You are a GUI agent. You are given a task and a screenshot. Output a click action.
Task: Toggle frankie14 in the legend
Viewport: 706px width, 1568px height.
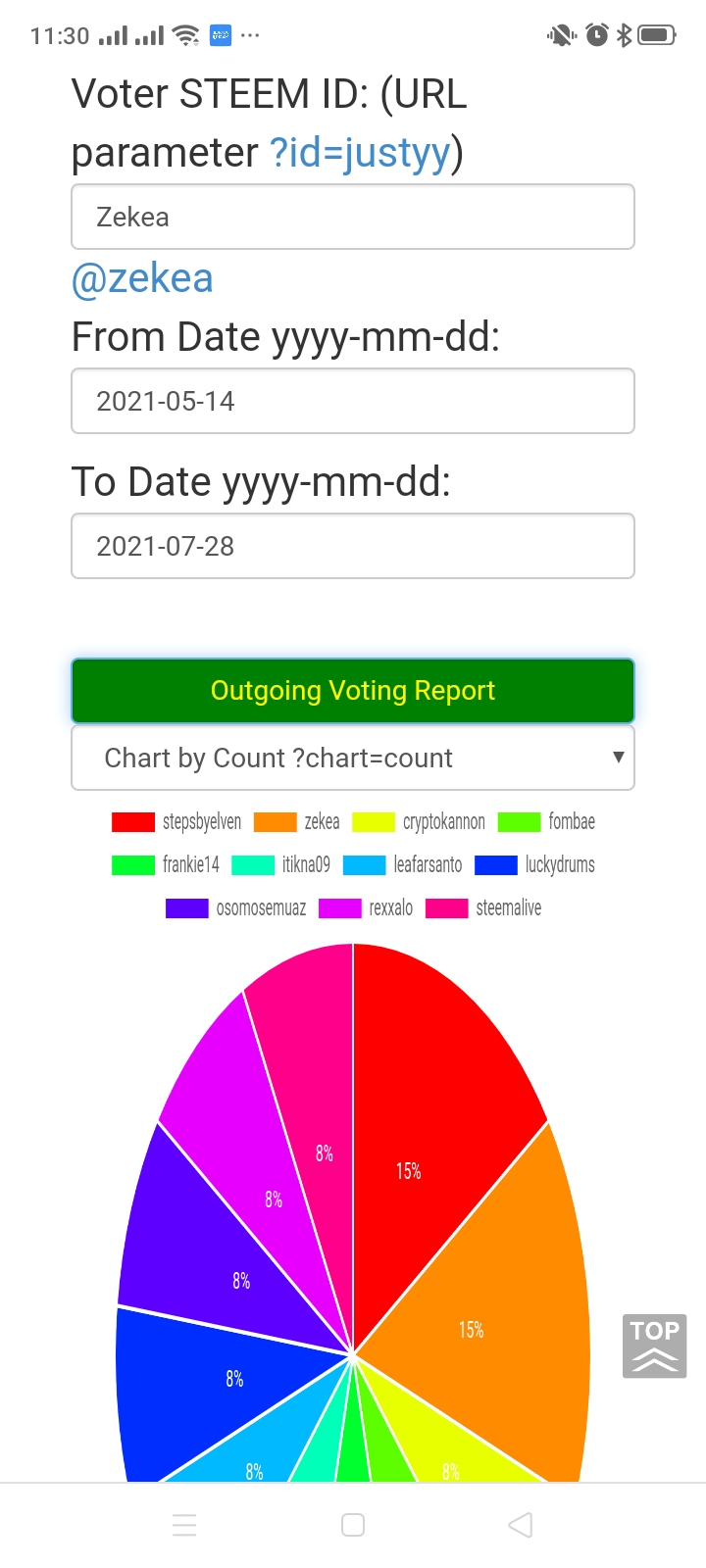(x=166, y=864)
